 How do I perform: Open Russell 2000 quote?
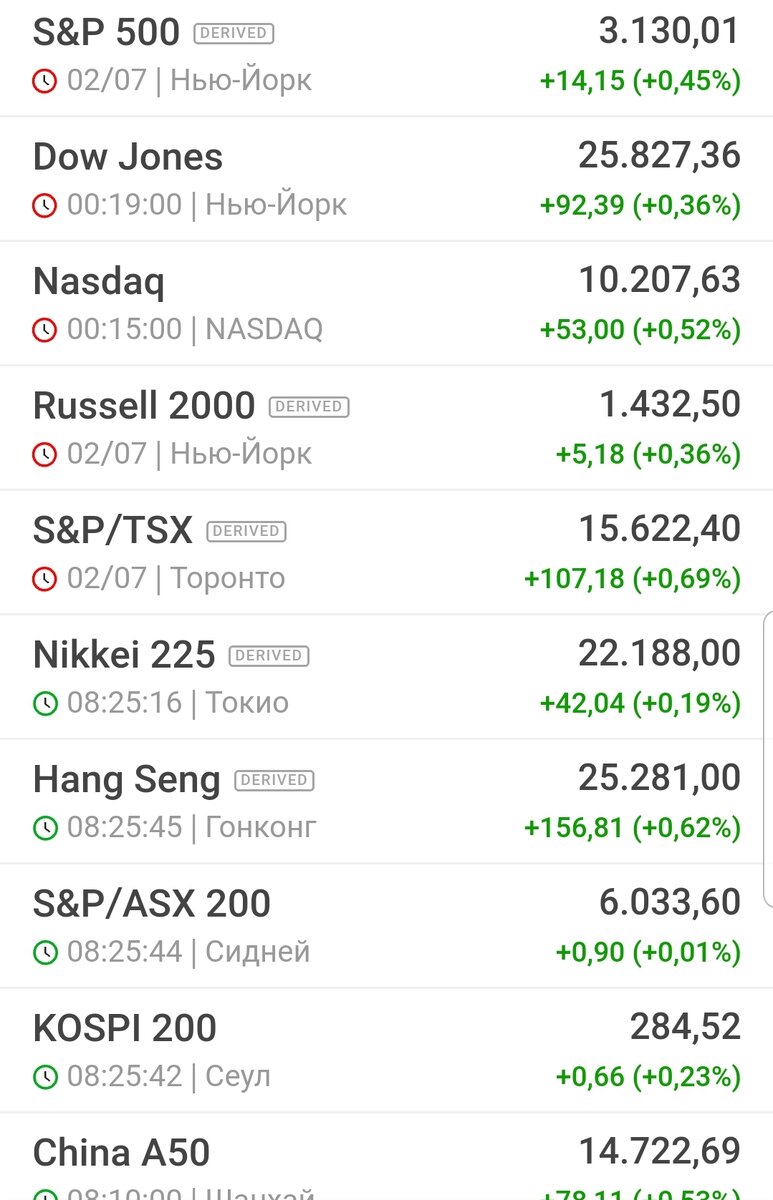pyautogui.click(x=386, y=428)
